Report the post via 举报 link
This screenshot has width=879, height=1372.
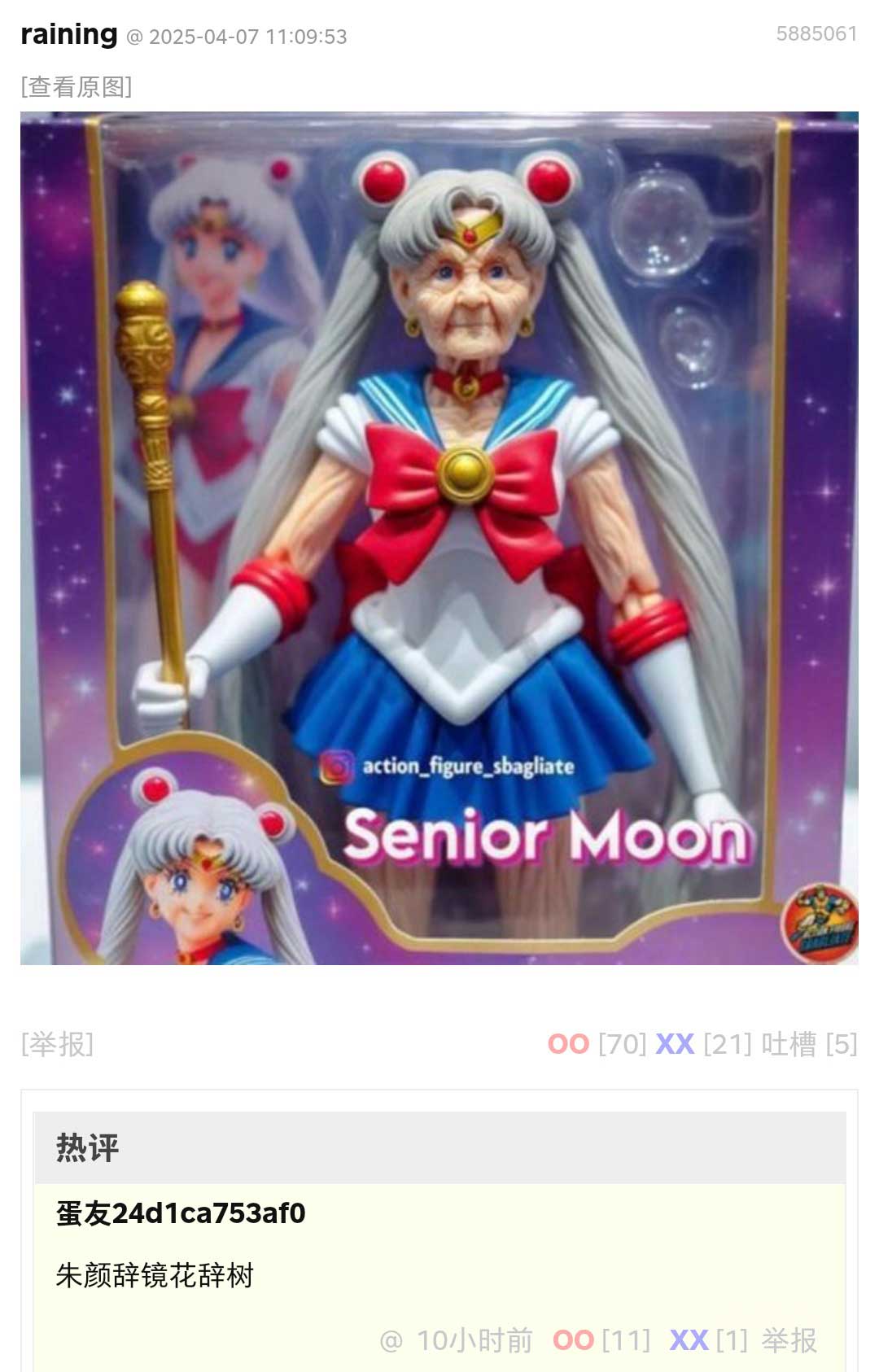coord(57,1043)
